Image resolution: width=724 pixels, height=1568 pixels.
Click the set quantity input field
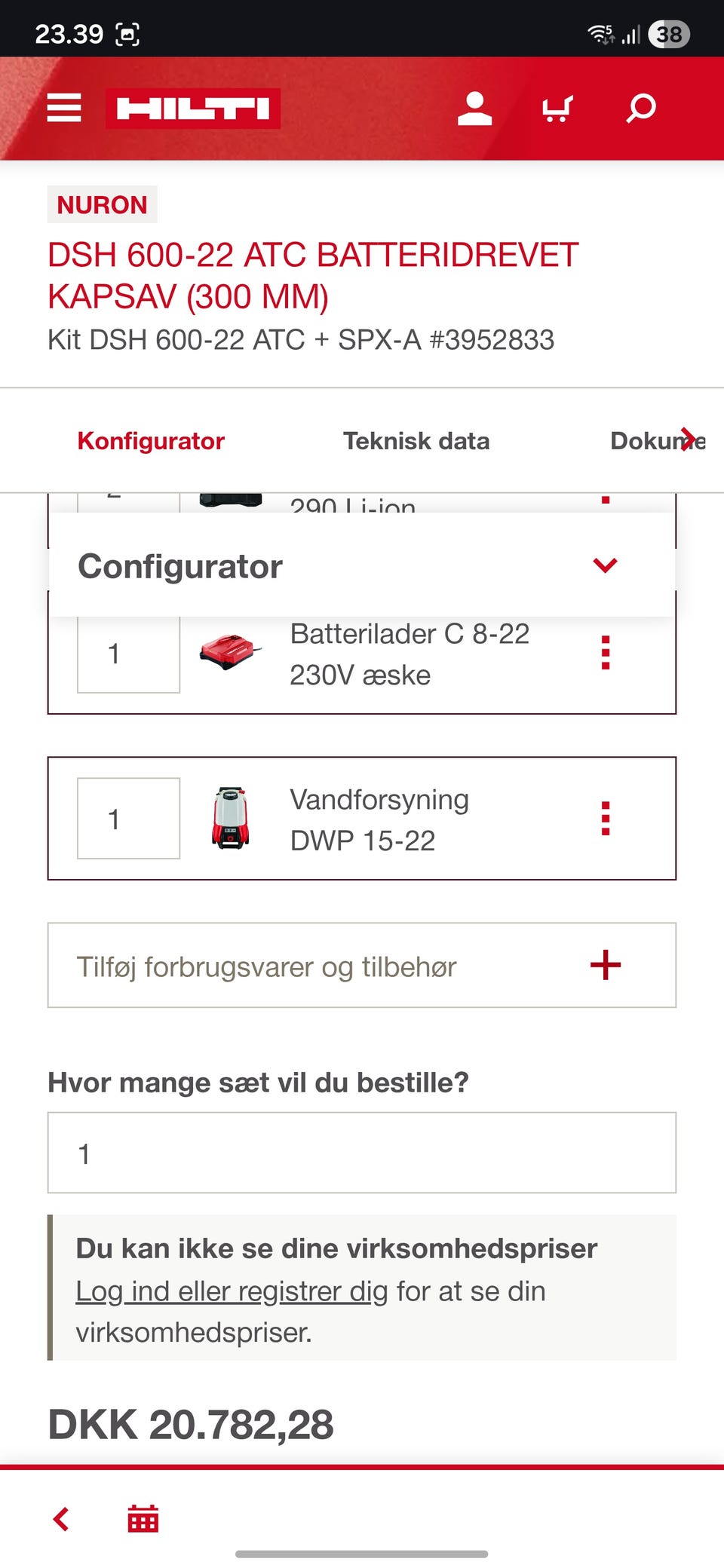coord(362,1153)
